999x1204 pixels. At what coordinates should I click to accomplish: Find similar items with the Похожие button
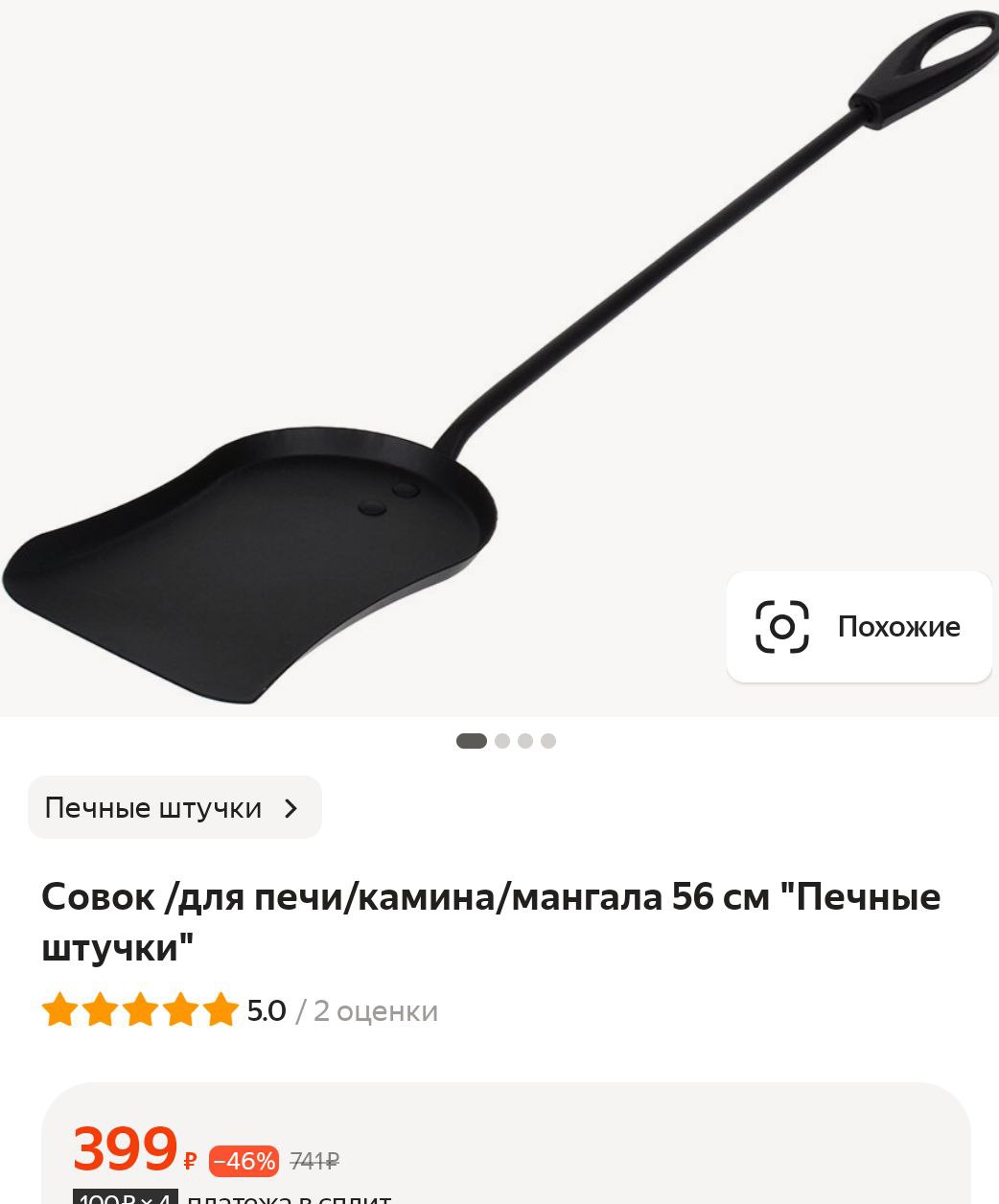coord(859,627)
